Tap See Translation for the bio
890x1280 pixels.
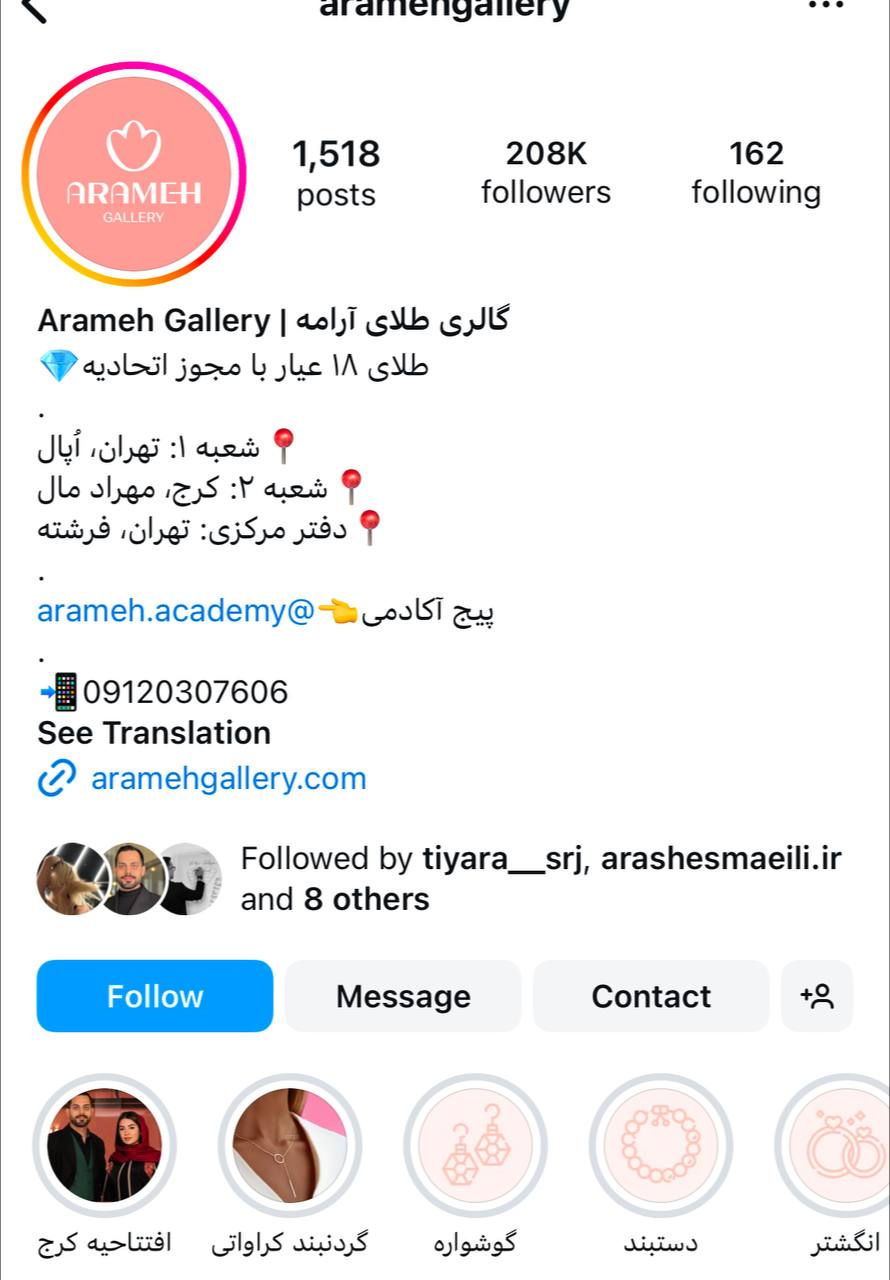pos(154,733)
